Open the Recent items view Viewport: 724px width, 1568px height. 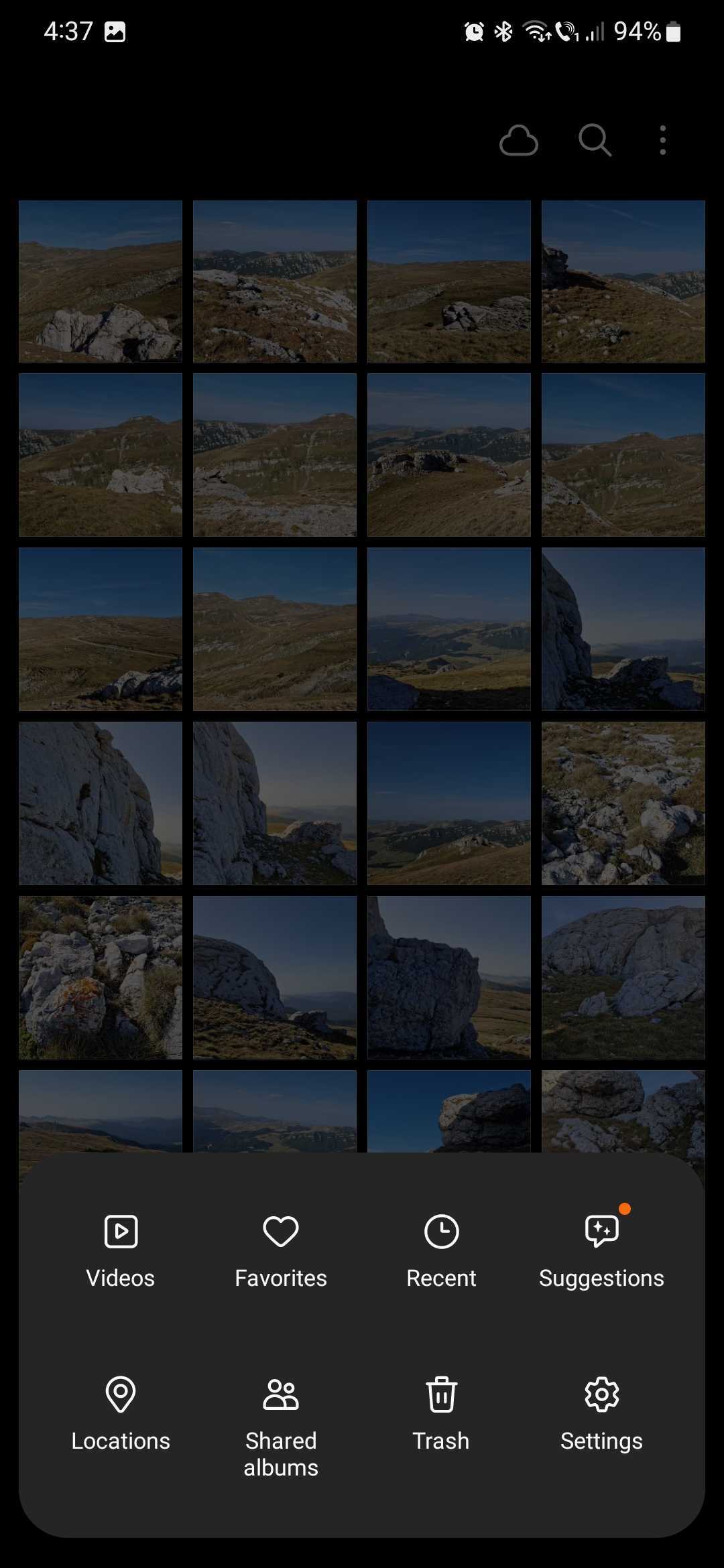[441, 1250]
